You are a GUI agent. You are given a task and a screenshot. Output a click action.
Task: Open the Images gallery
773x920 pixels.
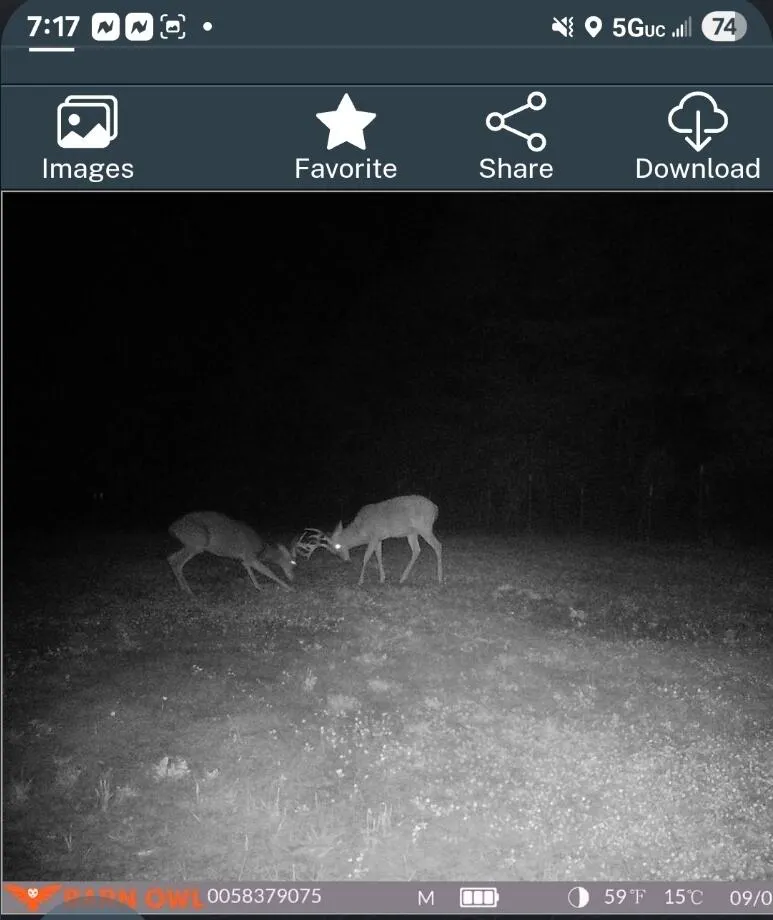point(87,138)
